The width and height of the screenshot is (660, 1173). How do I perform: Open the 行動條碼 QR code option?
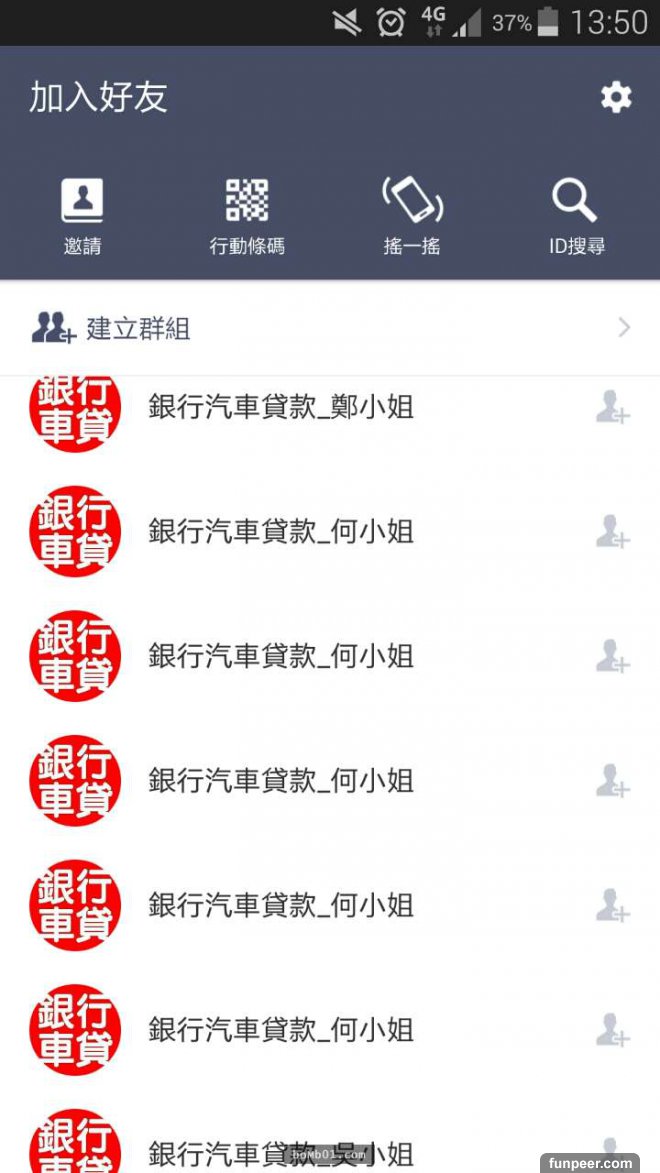tap(247, 214)
